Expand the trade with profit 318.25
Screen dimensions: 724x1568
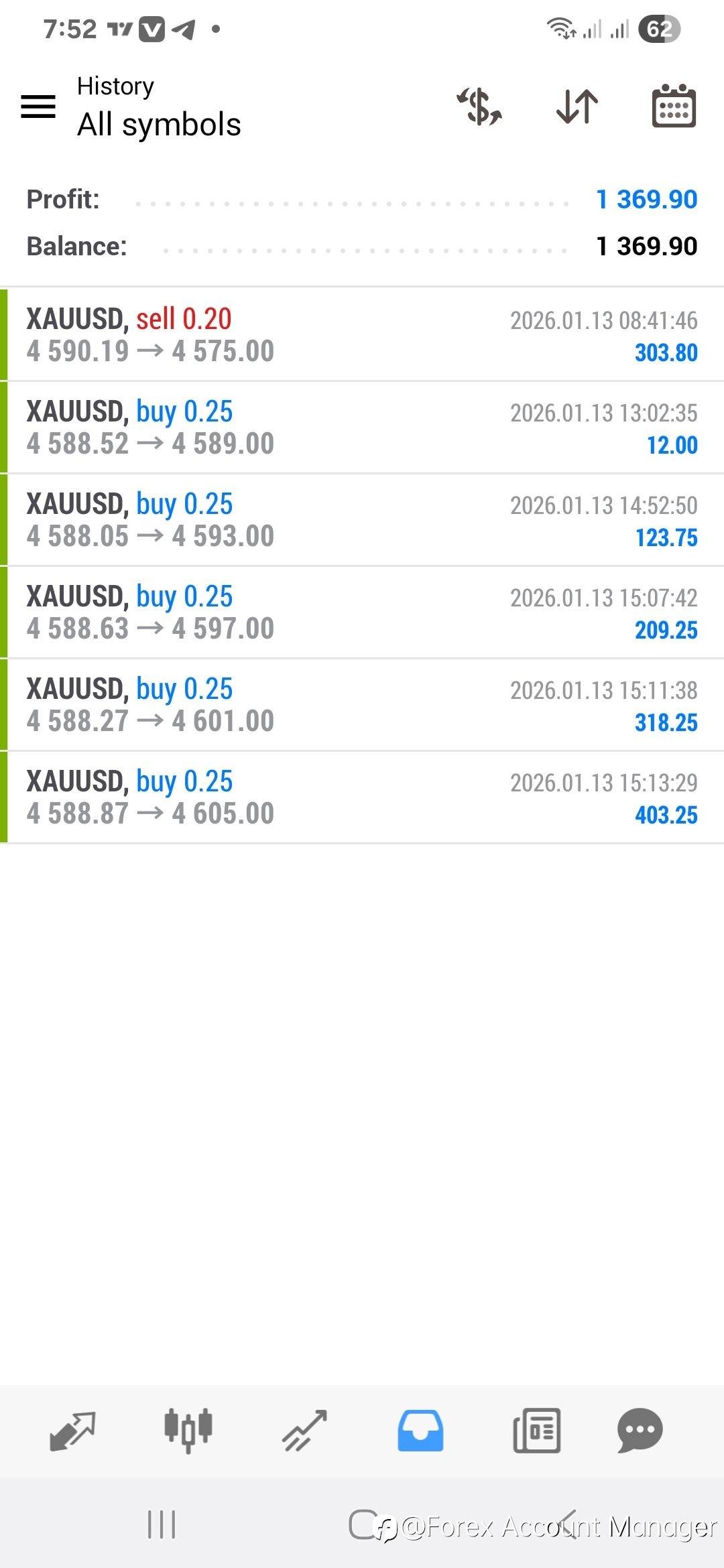click(x=362, y=704)
